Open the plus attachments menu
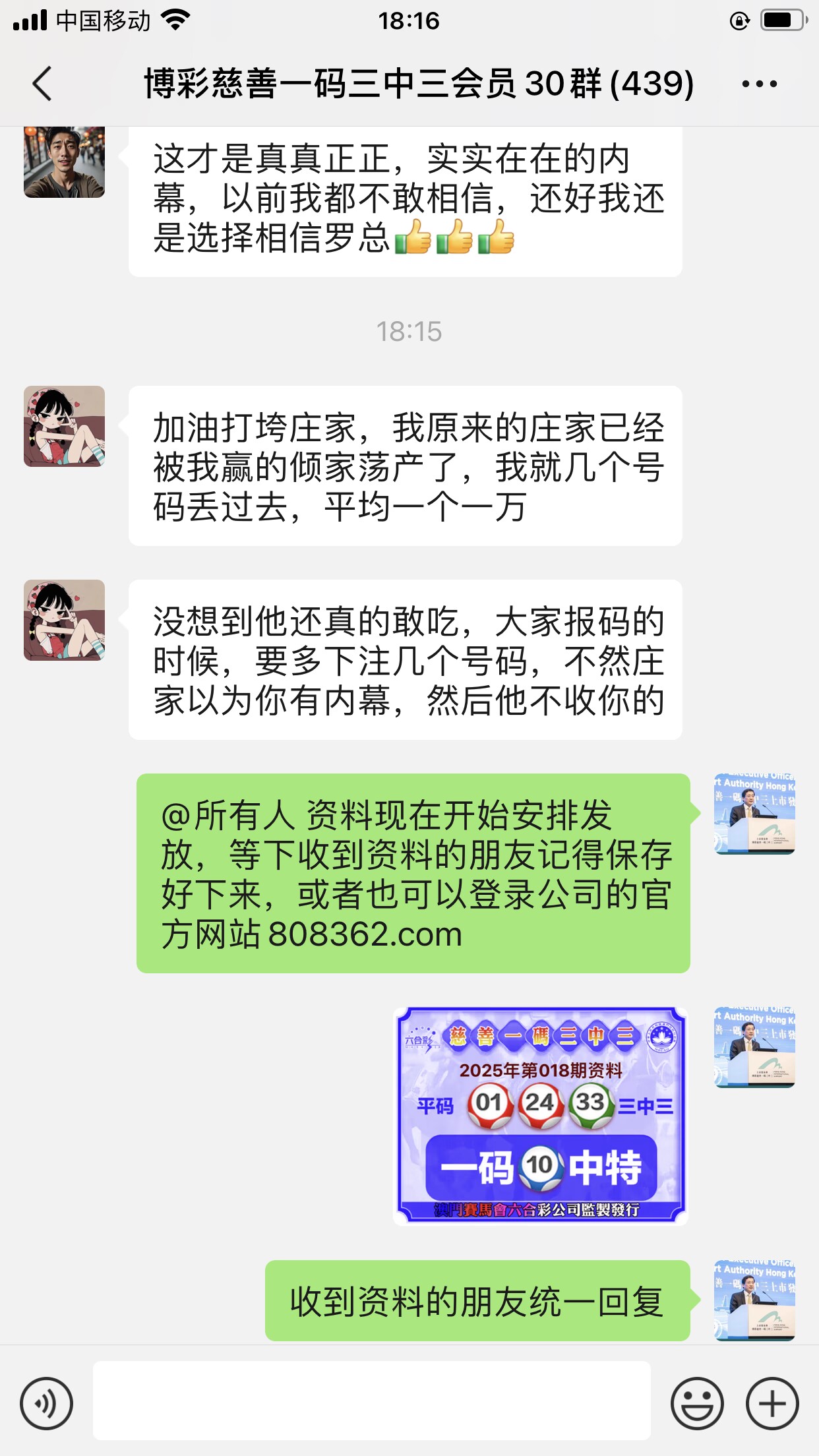This screenshot has width=819, height=1456. coord(772,1403)
